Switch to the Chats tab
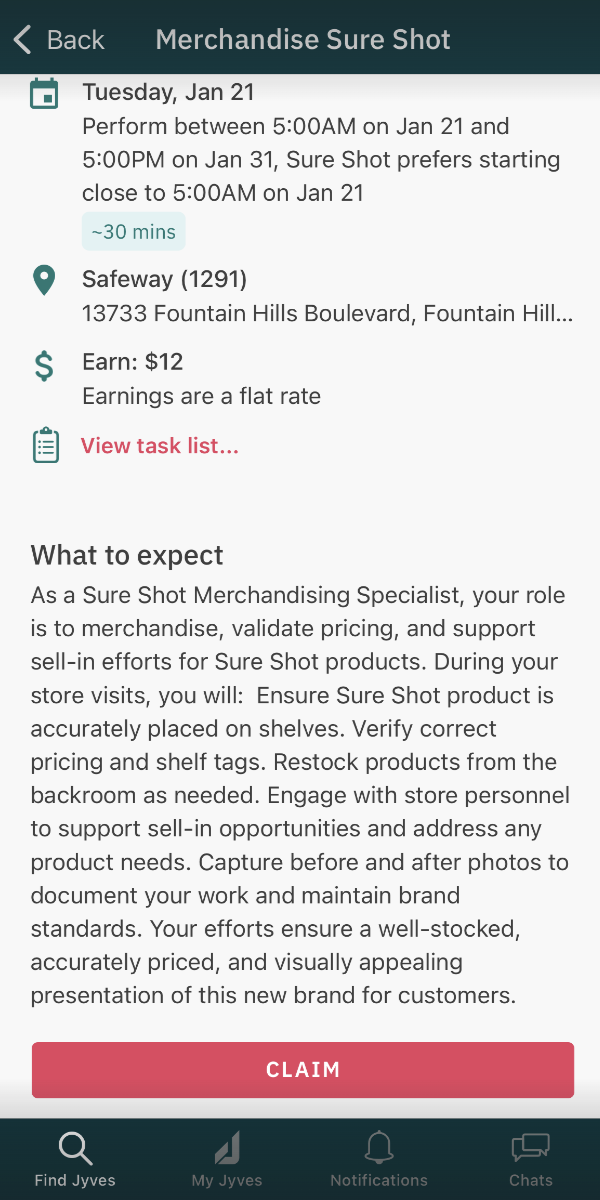The width and height of the screenshot is (600, 1200). click(x=531, y=1160)
